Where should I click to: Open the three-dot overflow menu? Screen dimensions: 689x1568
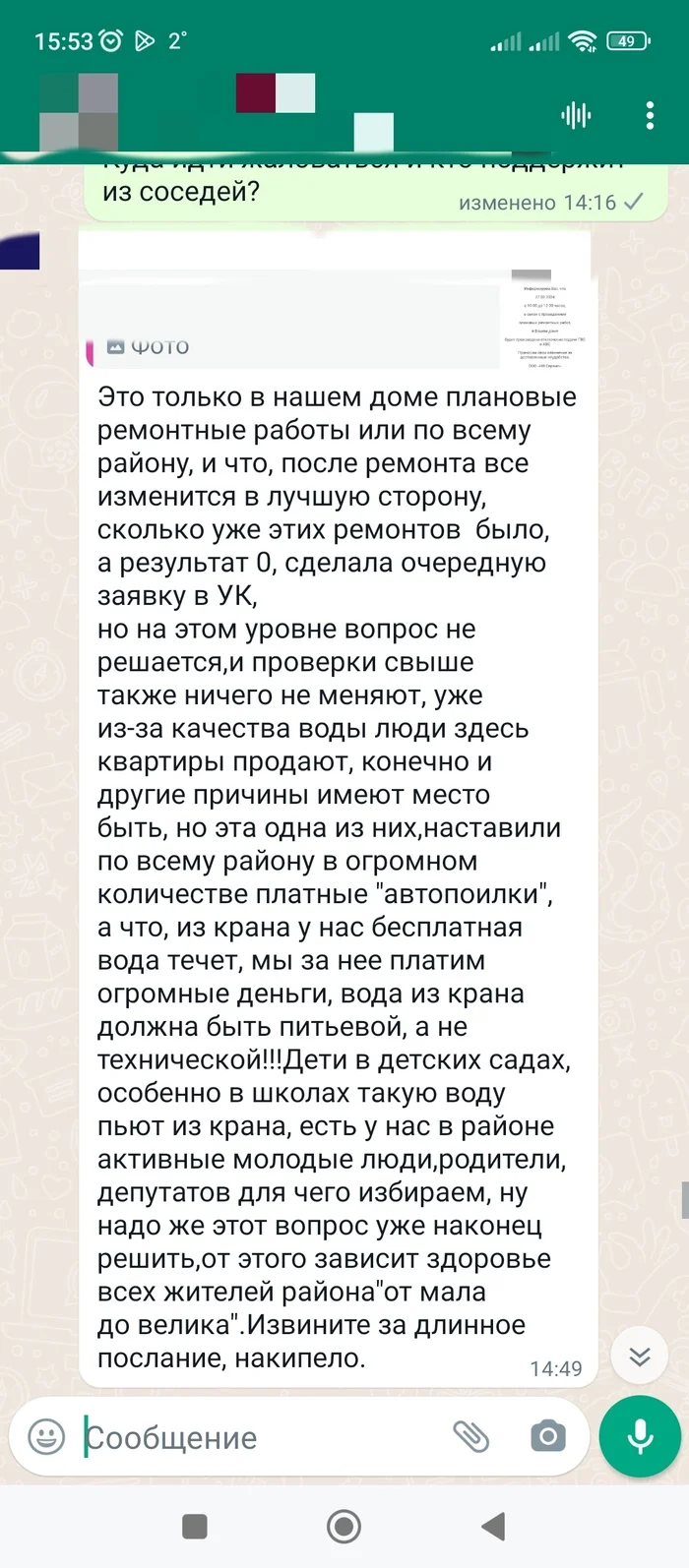650,116
